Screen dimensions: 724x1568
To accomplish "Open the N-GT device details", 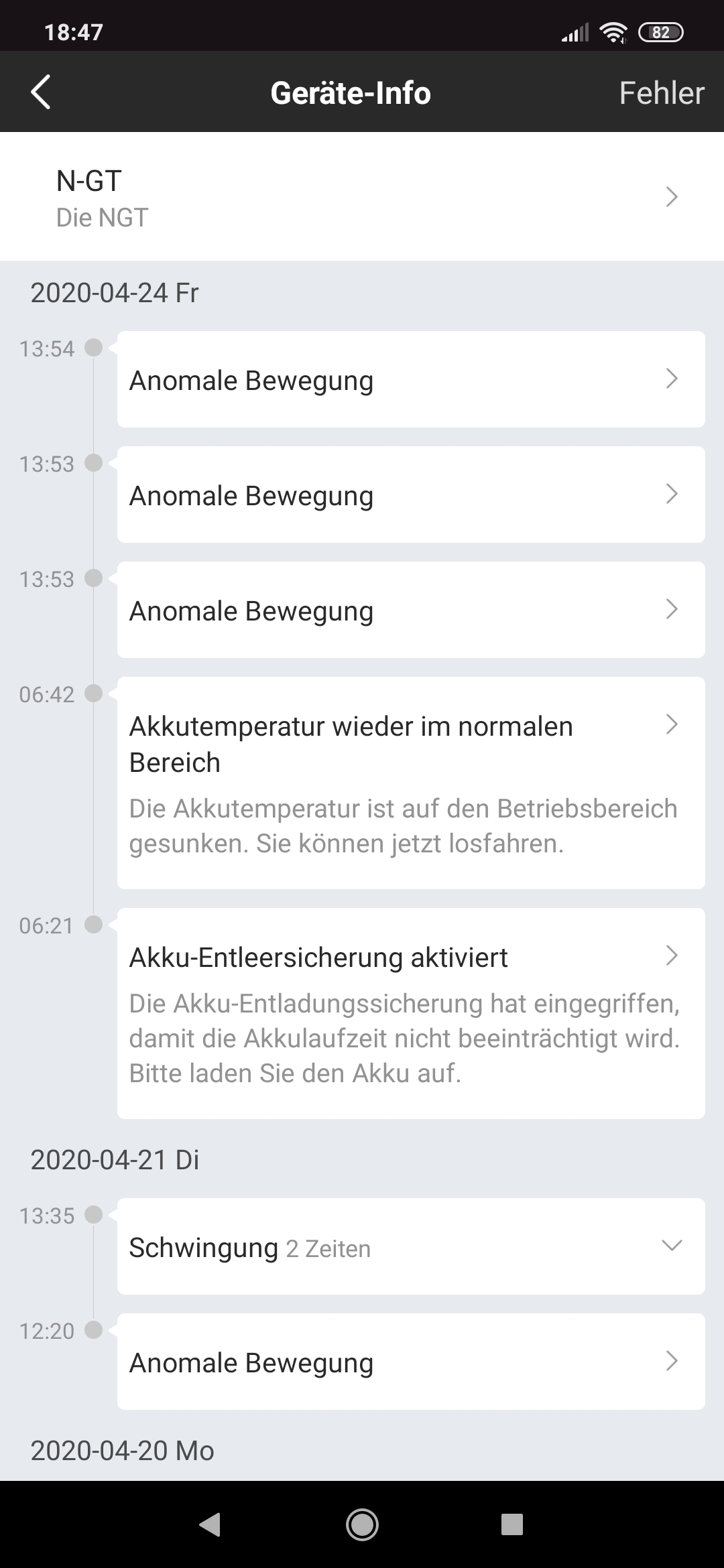I will tap(362, 197).
